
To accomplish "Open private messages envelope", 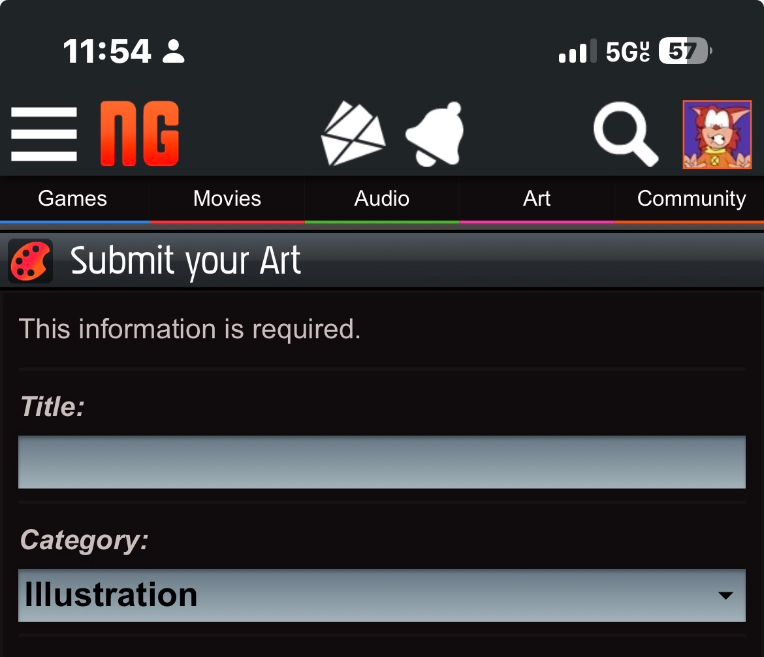I will pos(352,134).
